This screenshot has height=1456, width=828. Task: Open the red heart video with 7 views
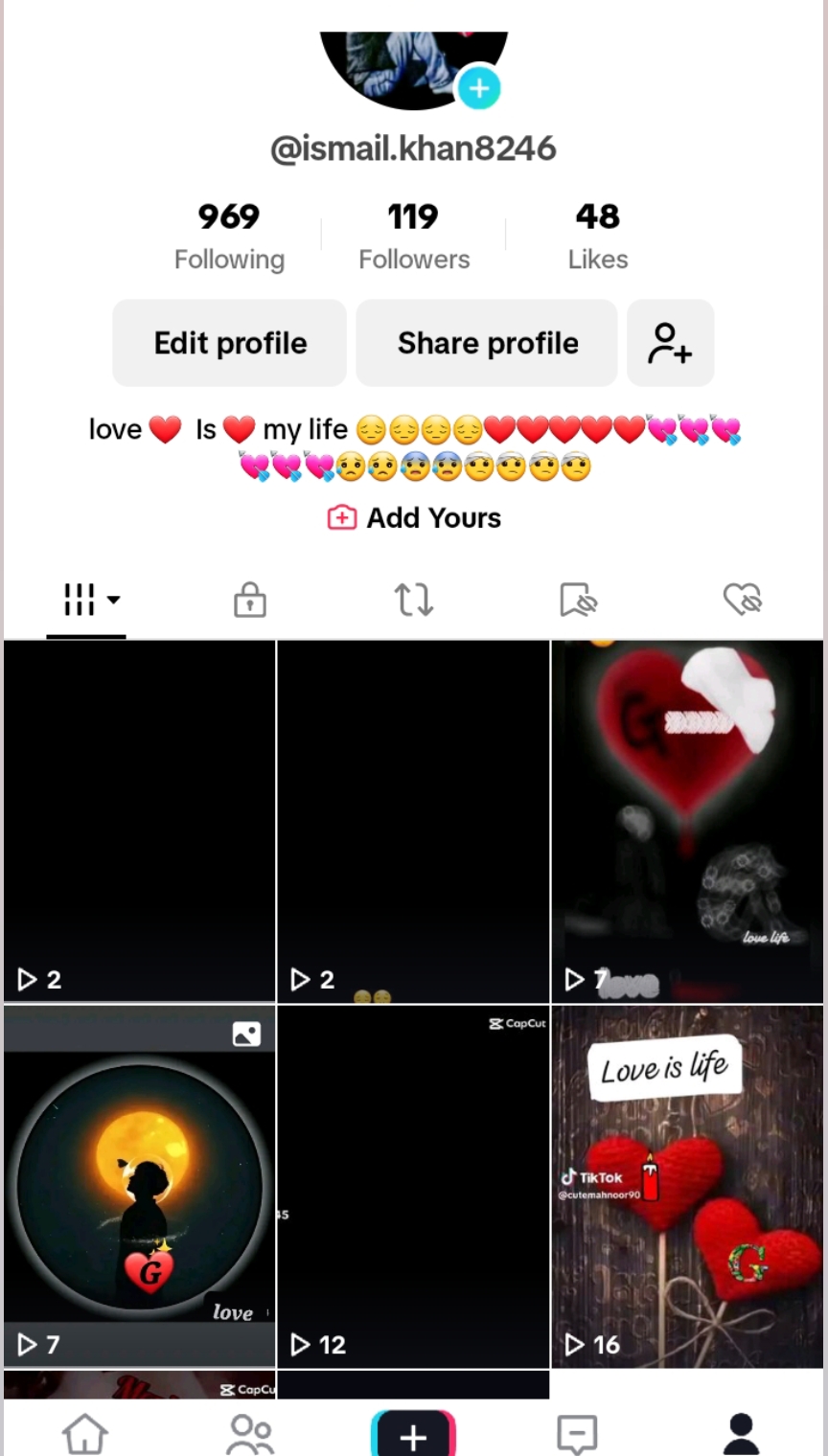point(686,820)
